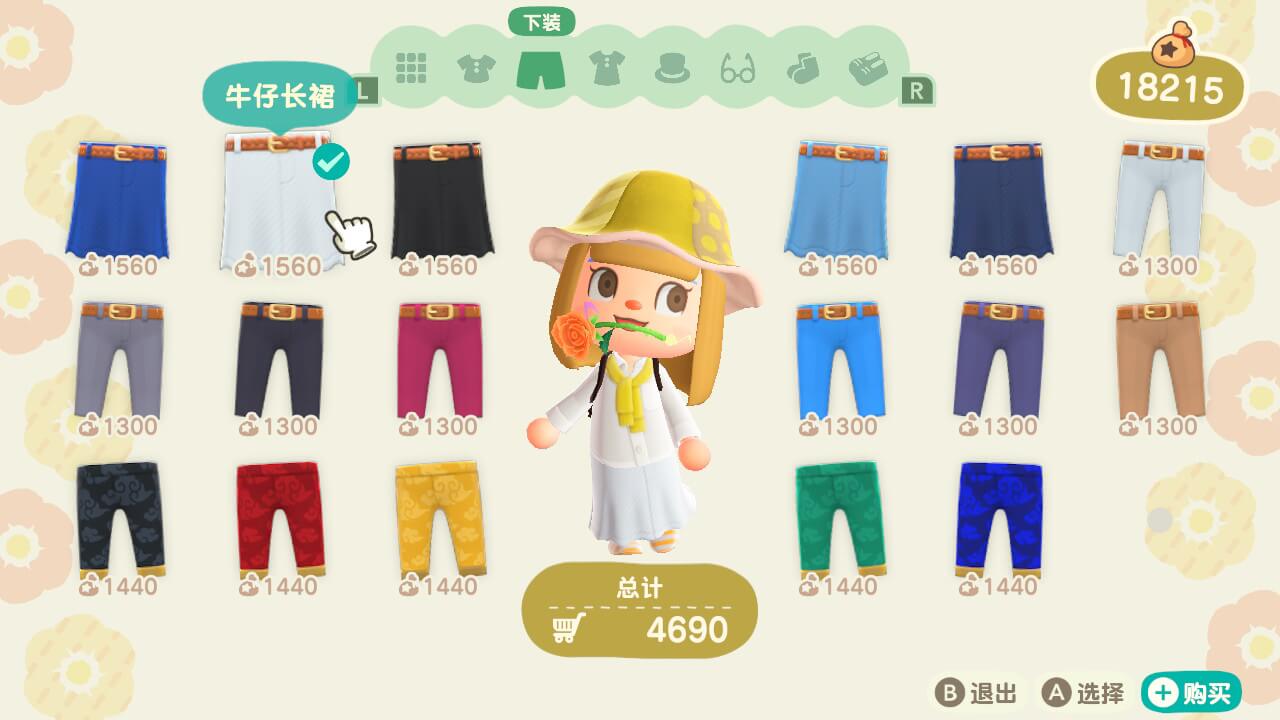1280x720 pixels.
Task: Select the yellow cloud-pattern pants
Action: coord(439,520)
